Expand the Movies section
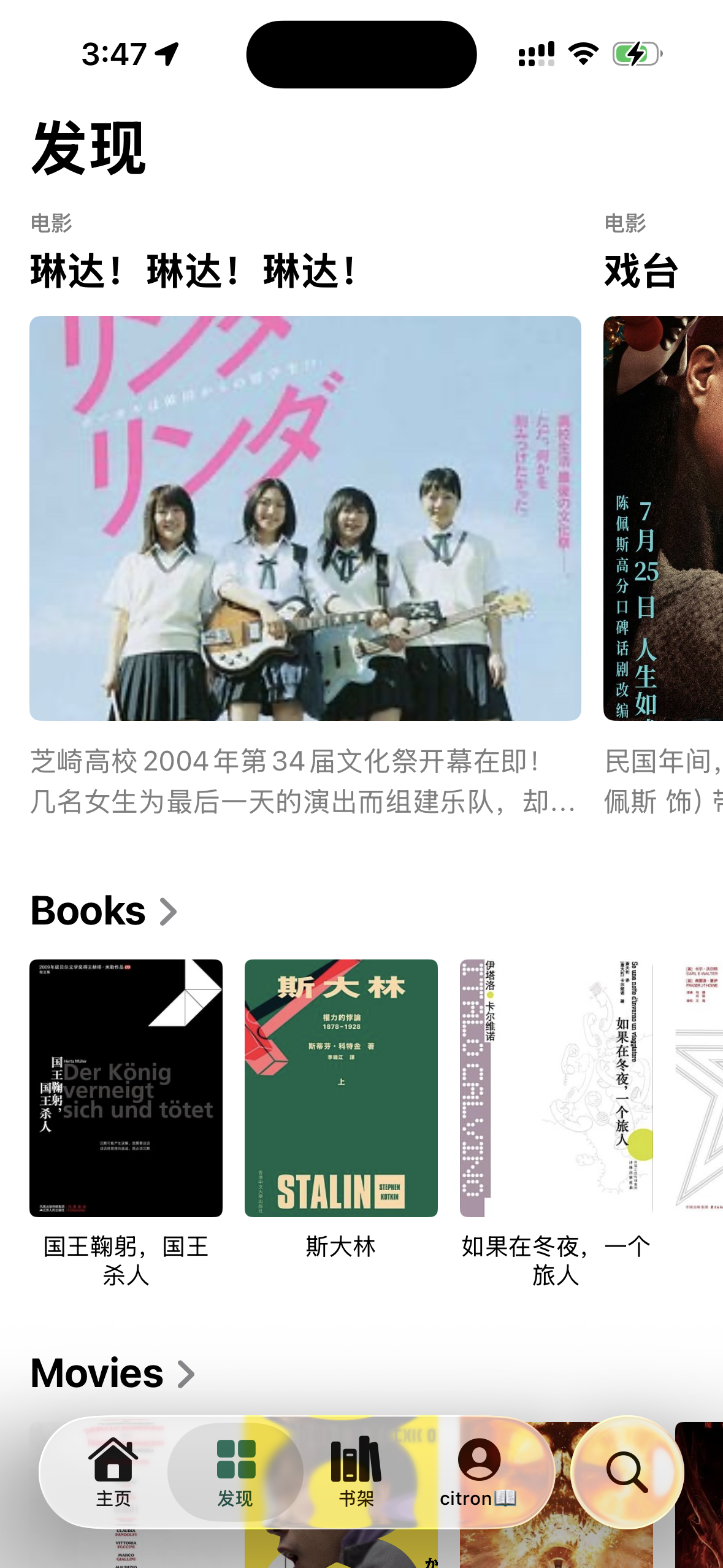The height and width of the screenshot is (1568, 723). [x=113, y=1374]
